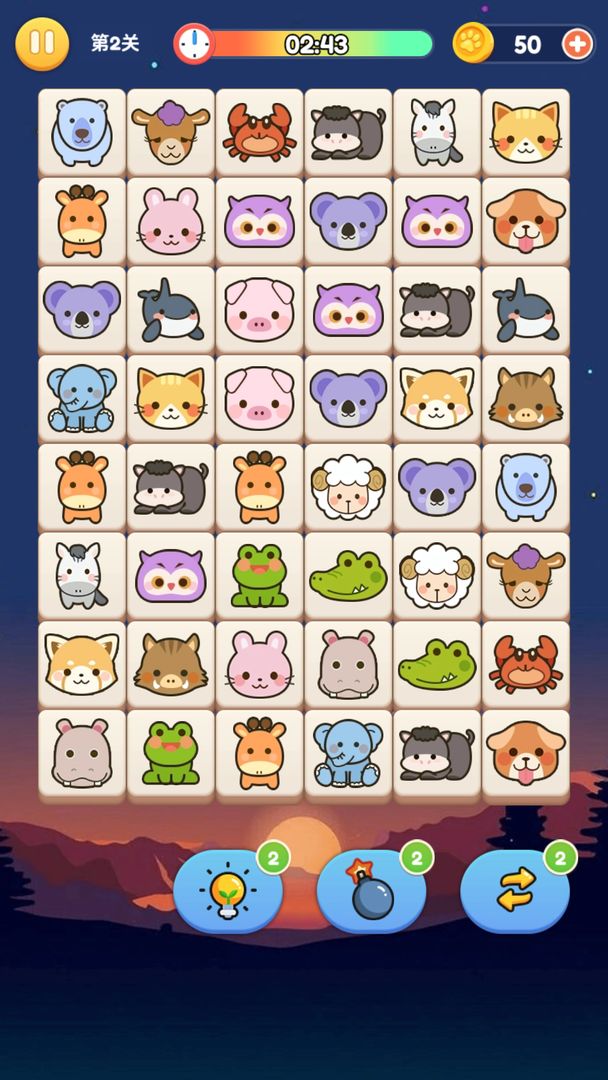
Task: Select the crab tile next to the yak
Action: pos(260,133)
